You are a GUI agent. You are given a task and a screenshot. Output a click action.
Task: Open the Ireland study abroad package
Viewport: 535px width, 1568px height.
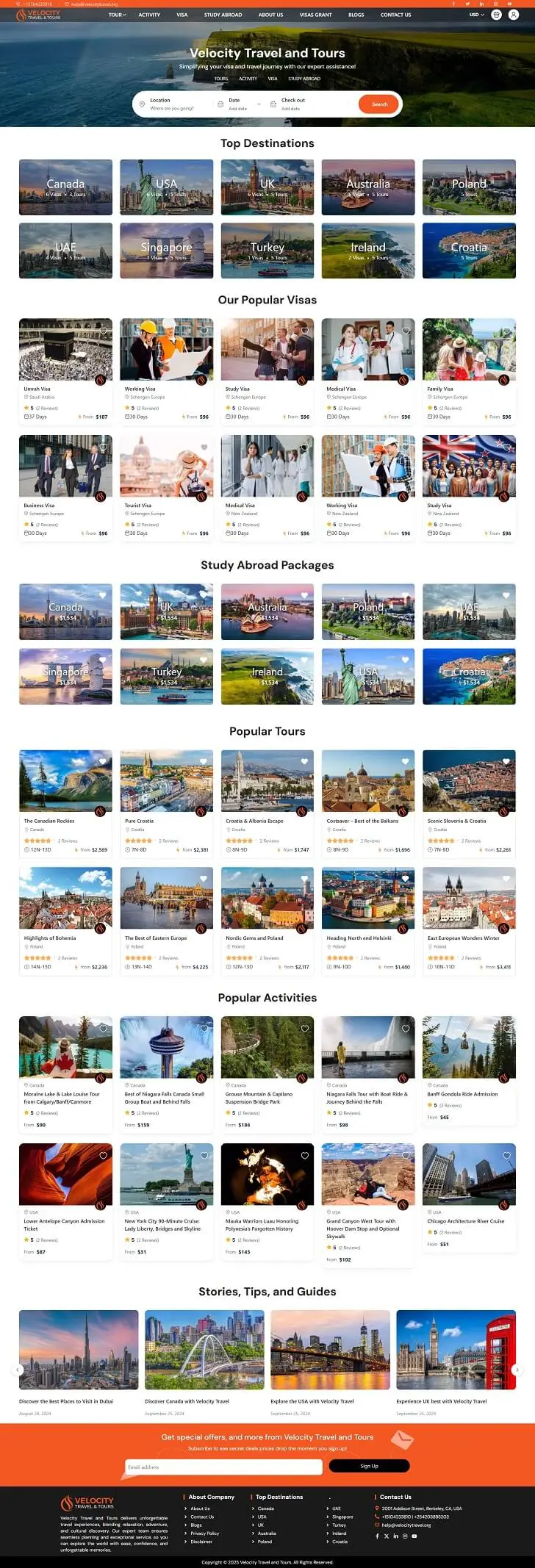click(267, 676)
